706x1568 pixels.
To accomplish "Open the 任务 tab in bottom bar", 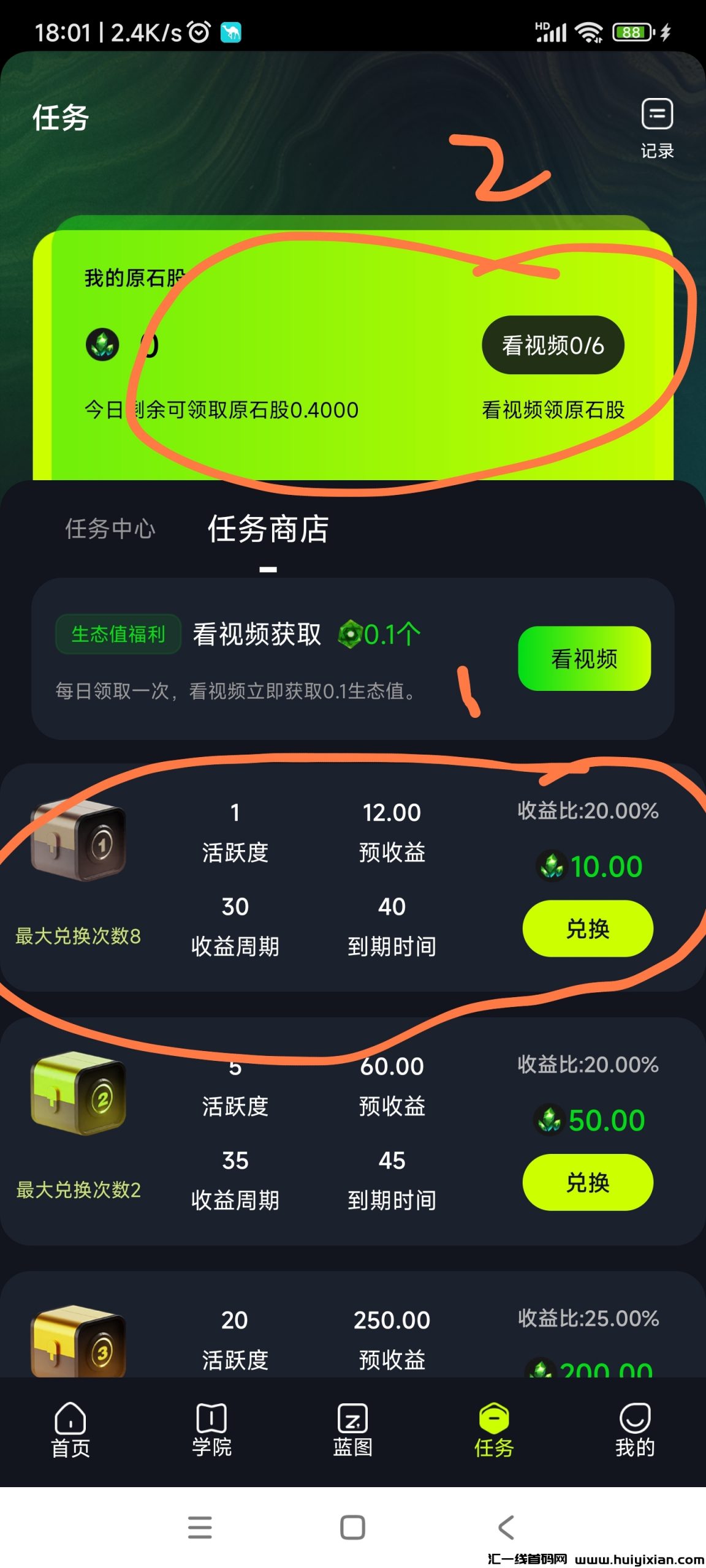I will point(494,1430).
